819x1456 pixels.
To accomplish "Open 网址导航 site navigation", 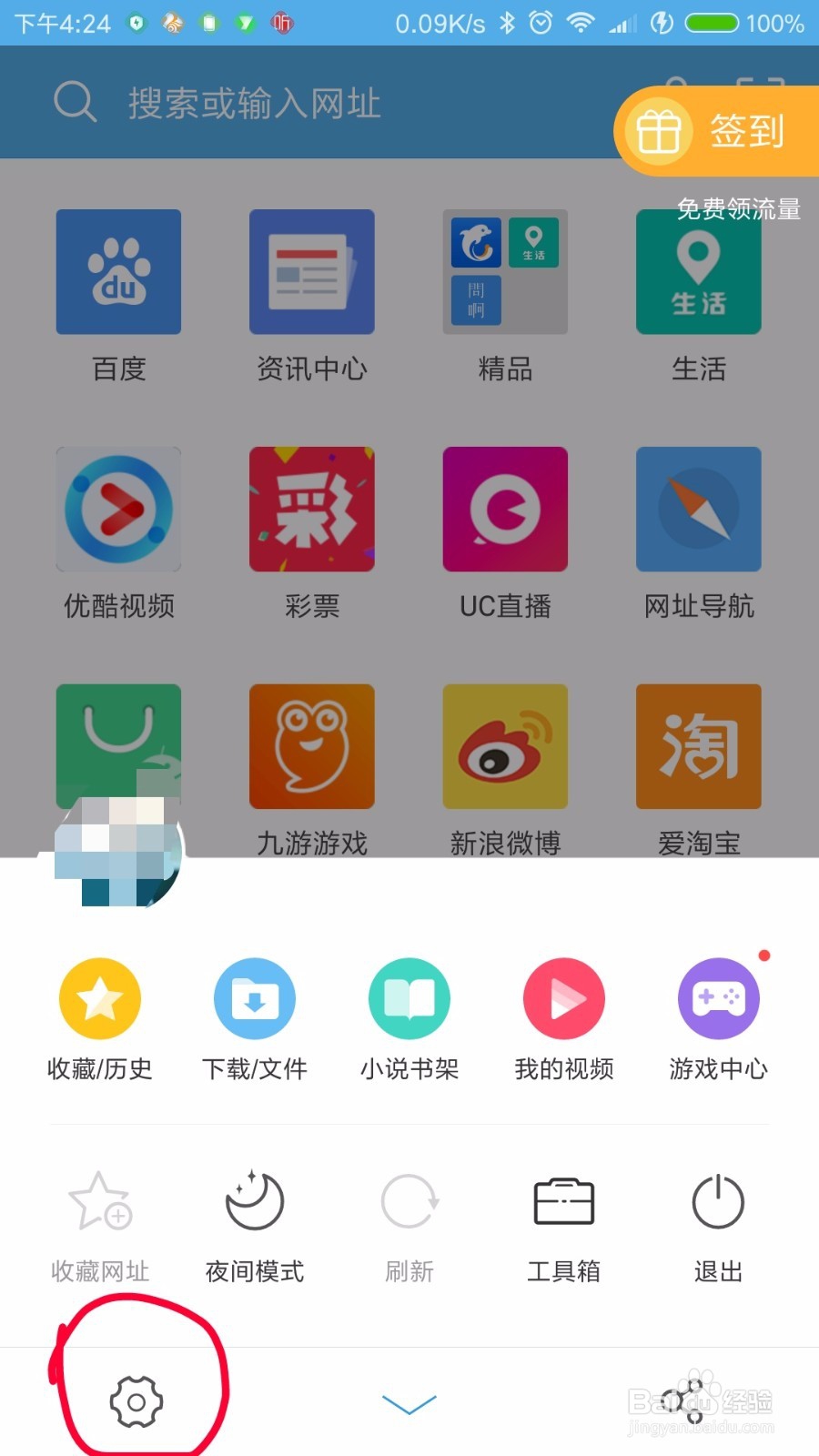I will [x=698, y=510].
